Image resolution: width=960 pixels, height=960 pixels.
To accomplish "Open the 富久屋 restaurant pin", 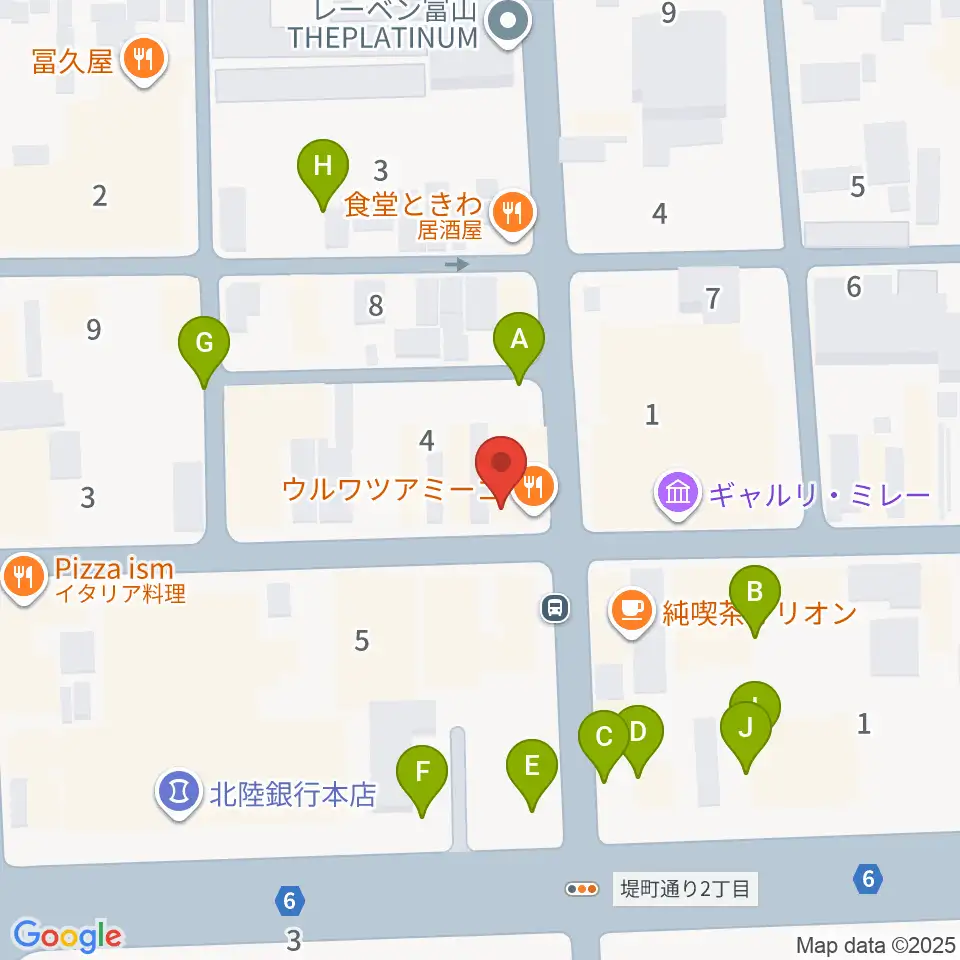I will click(144, 61).
